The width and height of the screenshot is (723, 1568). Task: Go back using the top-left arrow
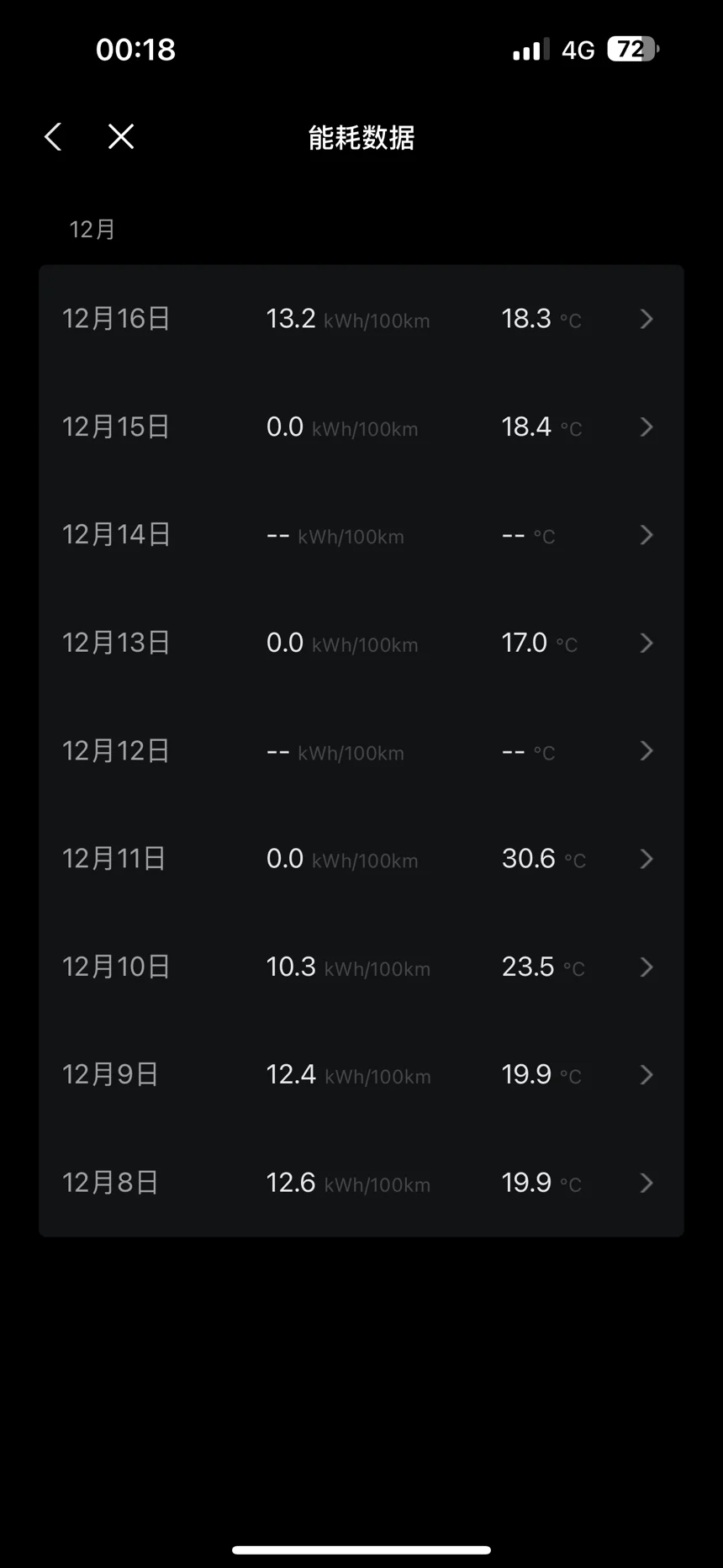click(53, 136)
